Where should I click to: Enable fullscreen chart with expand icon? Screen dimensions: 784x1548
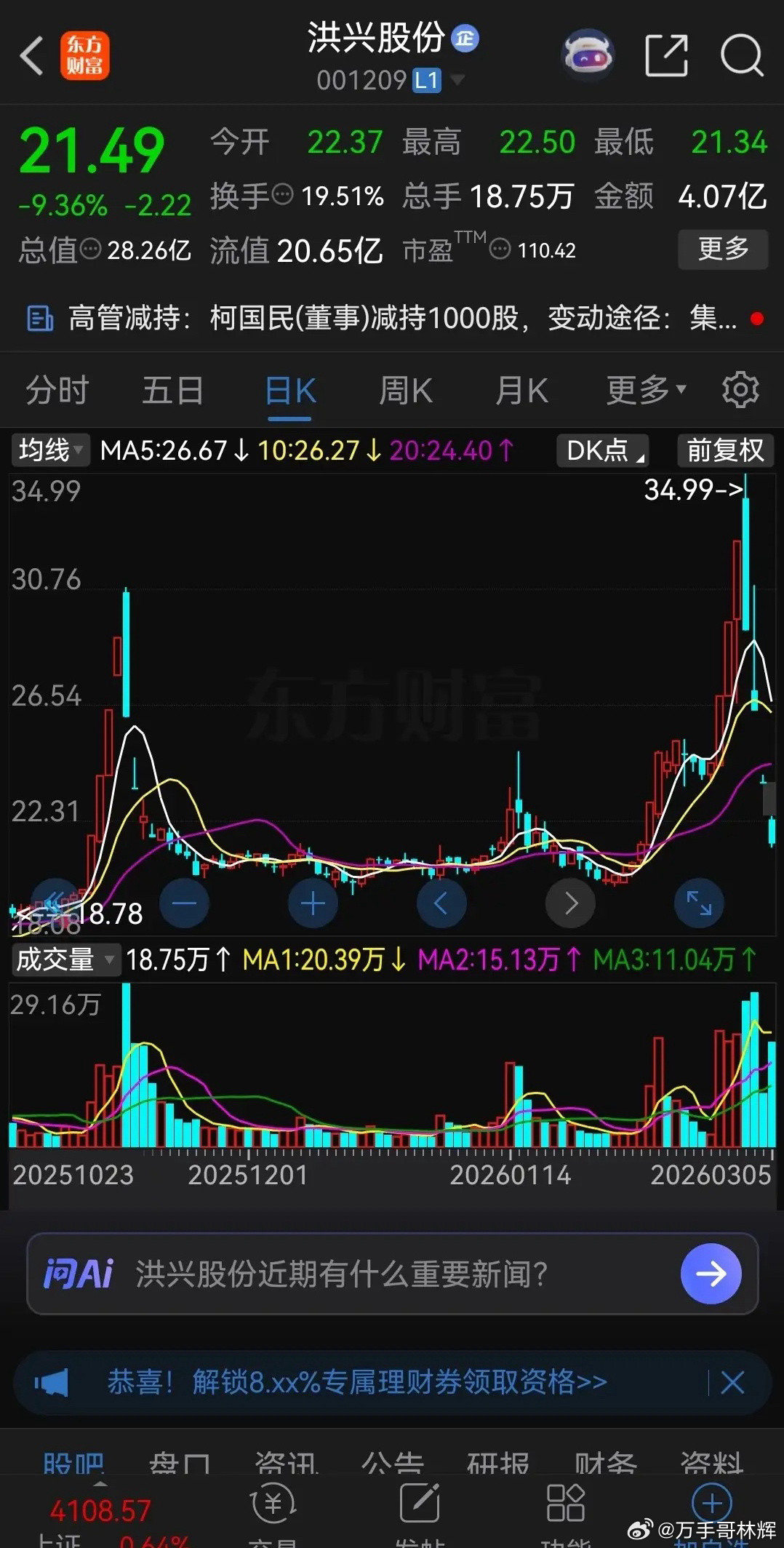(x=698, y=903)
